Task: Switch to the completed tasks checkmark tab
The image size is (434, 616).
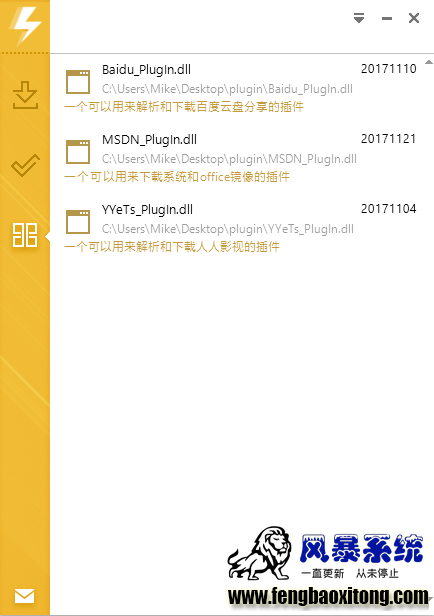Action: 25,165
